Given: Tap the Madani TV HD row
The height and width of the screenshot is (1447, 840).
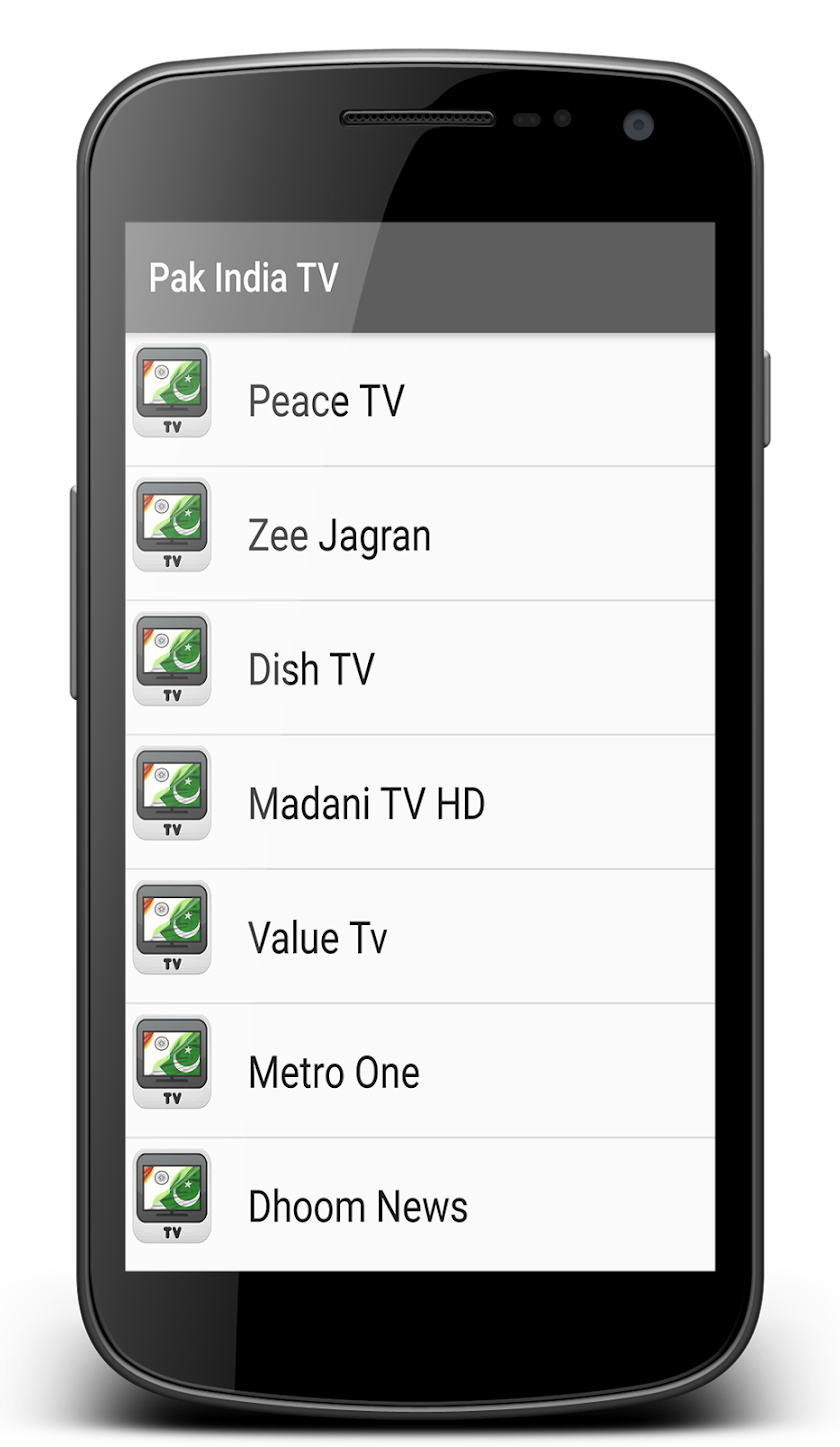Looking at the screenshot, I should pyautogui.click(x=420, y=802).
